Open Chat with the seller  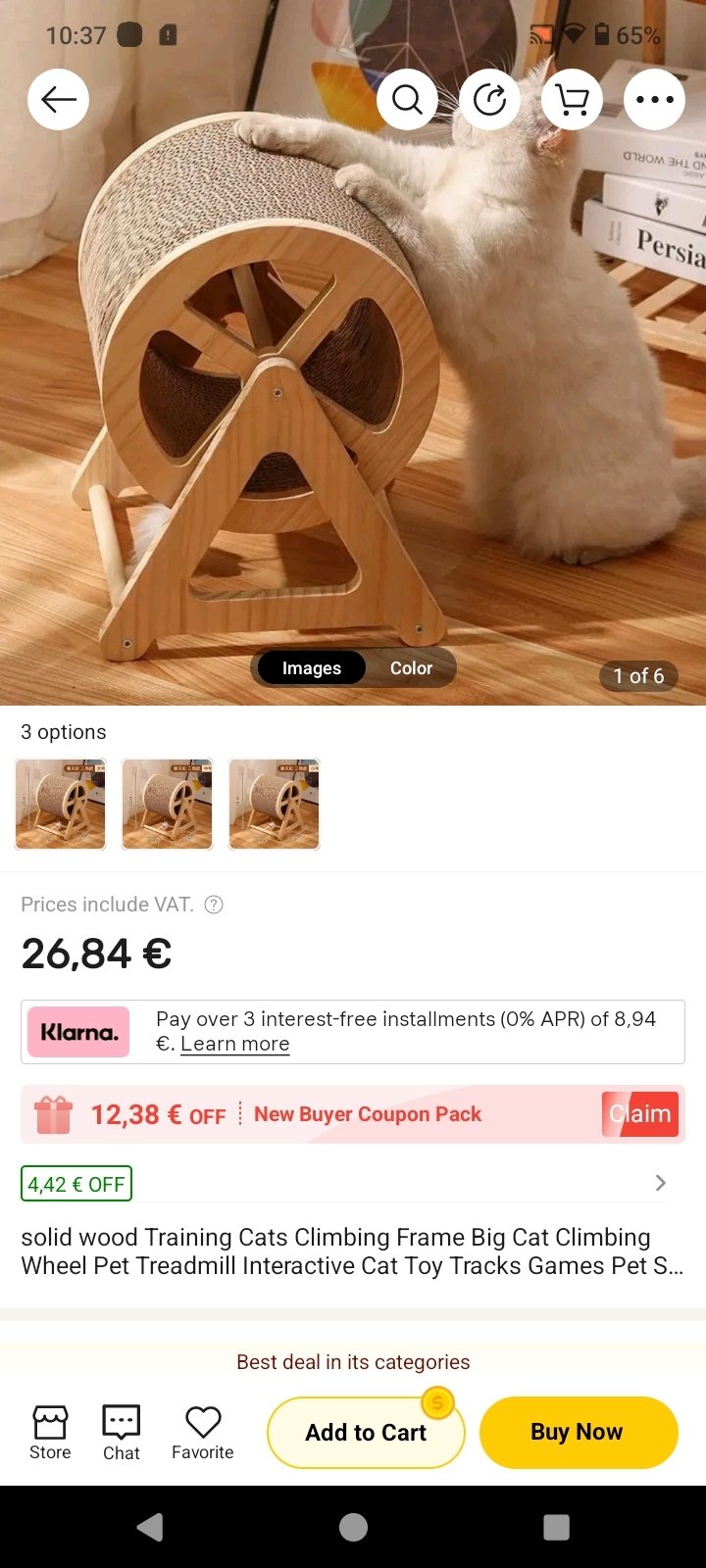click(x=122, y=1432)
